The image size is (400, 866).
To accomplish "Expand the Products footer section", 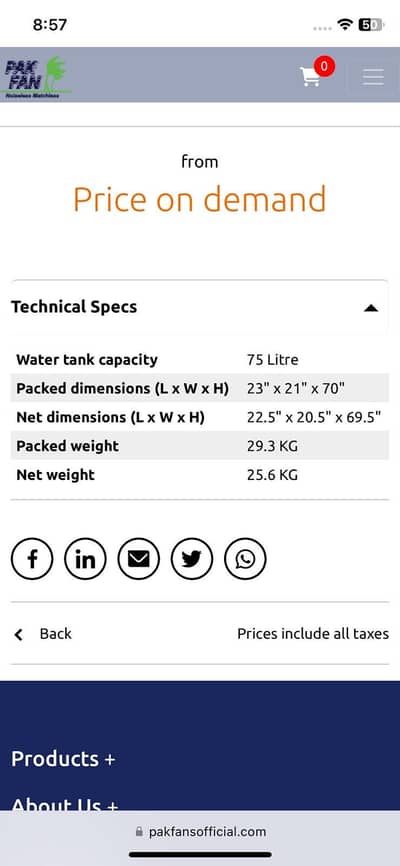I will point(63,759).
